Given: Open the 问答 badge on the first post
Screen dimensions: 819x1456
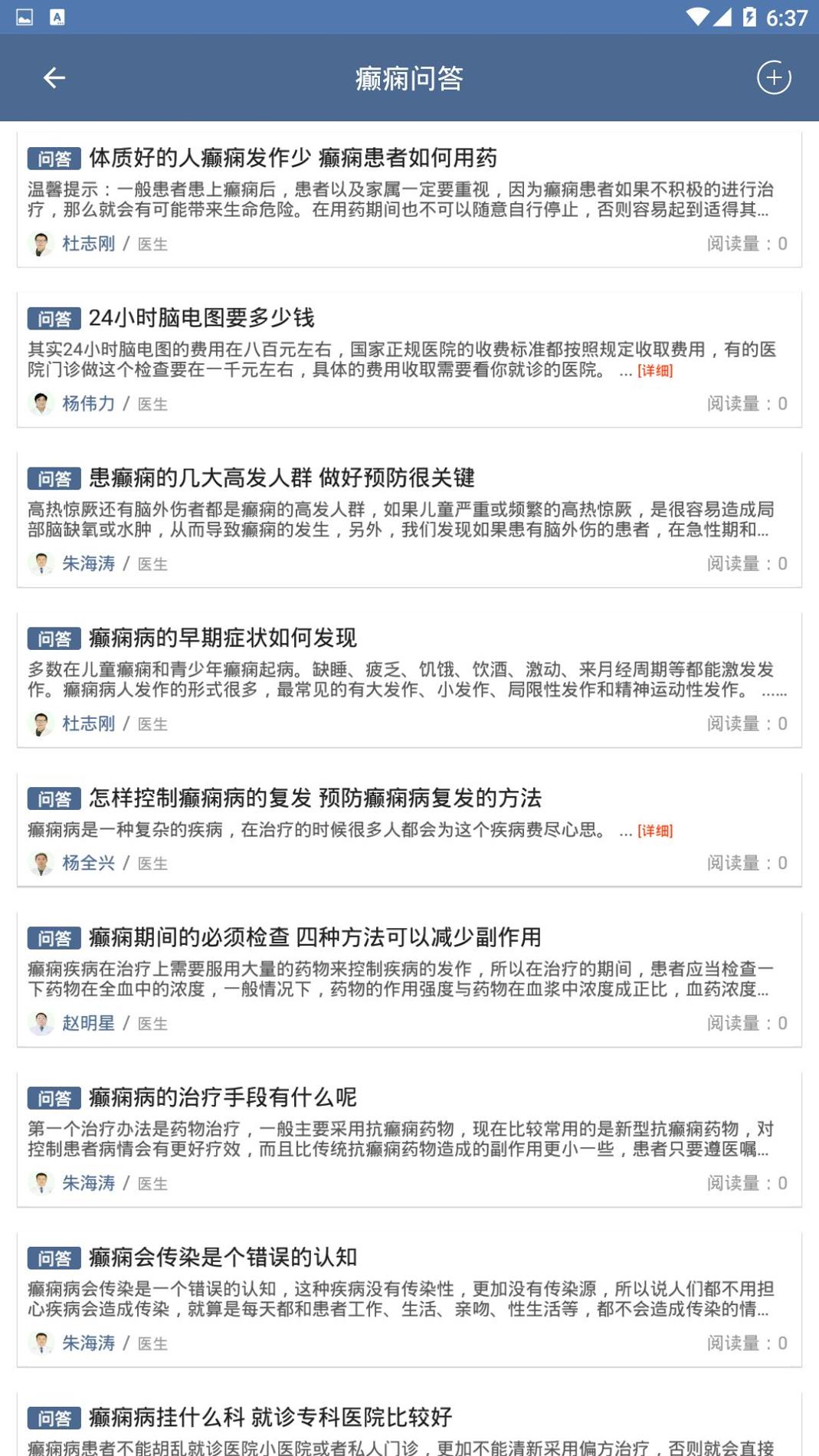Looking at the screenshot, I should [x=54, y=159].
